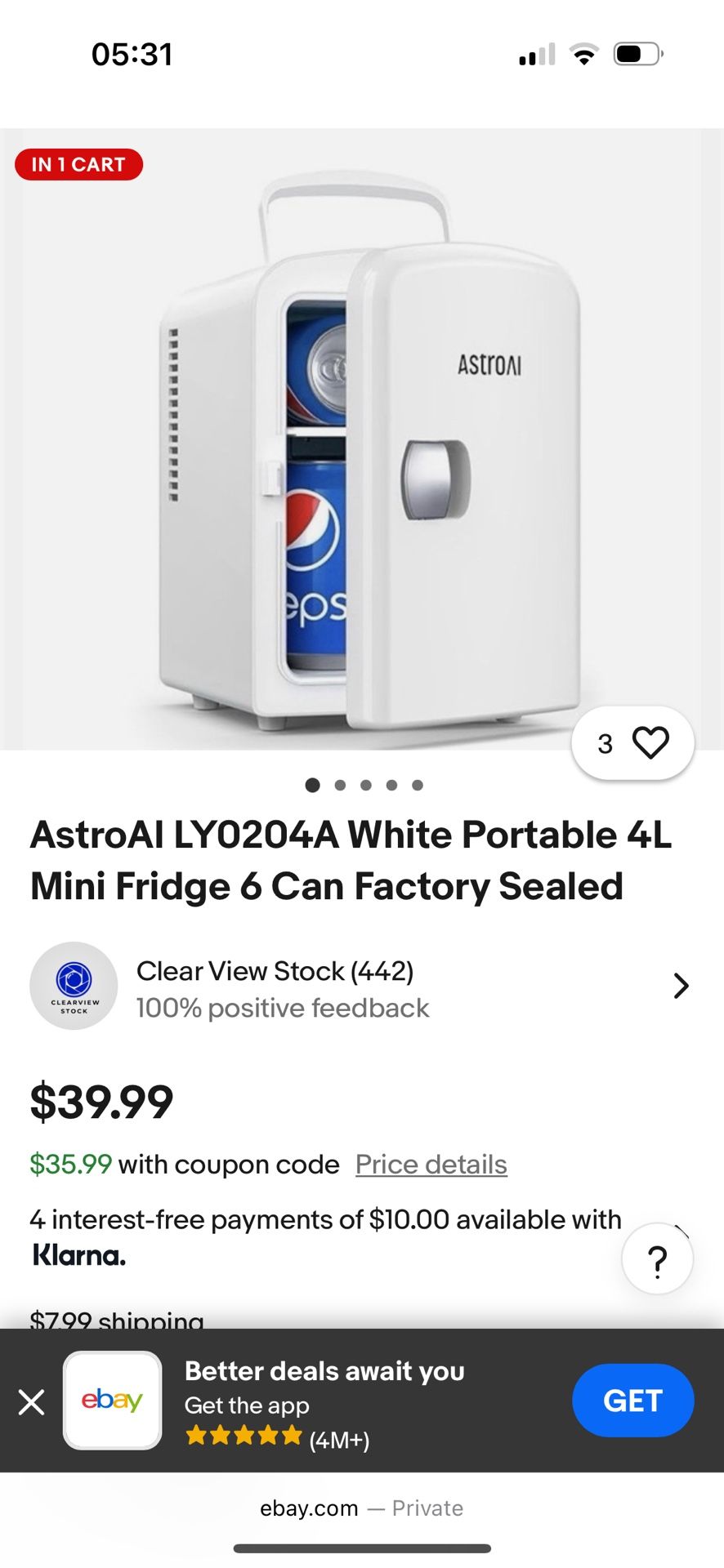This screenshot has width=724, height=1568.
Task: Open the question mark help button
Action: click(x=657, y=1259)
